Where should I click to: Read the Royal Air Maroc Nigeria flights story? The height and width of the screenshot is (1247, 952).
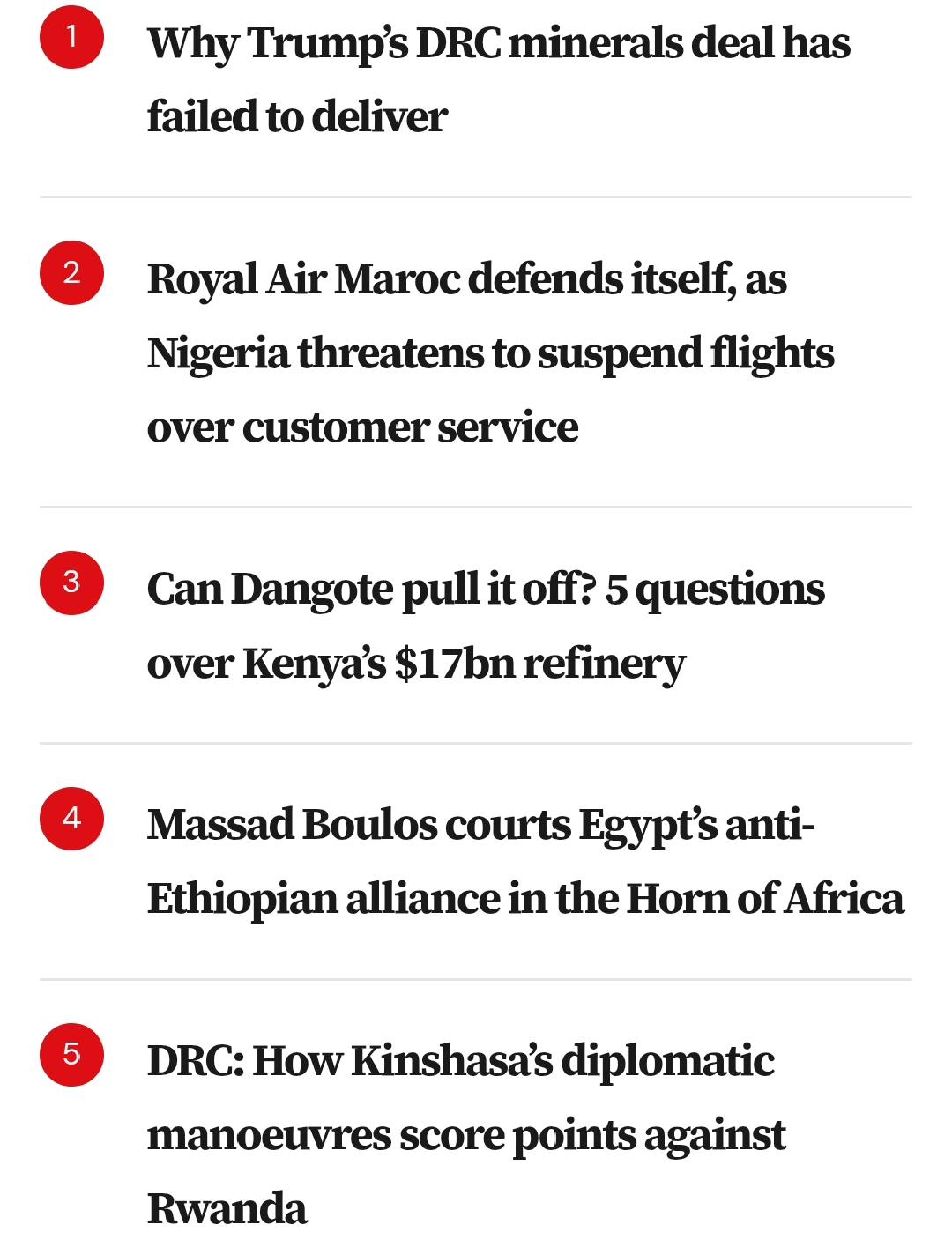point(491,353)
